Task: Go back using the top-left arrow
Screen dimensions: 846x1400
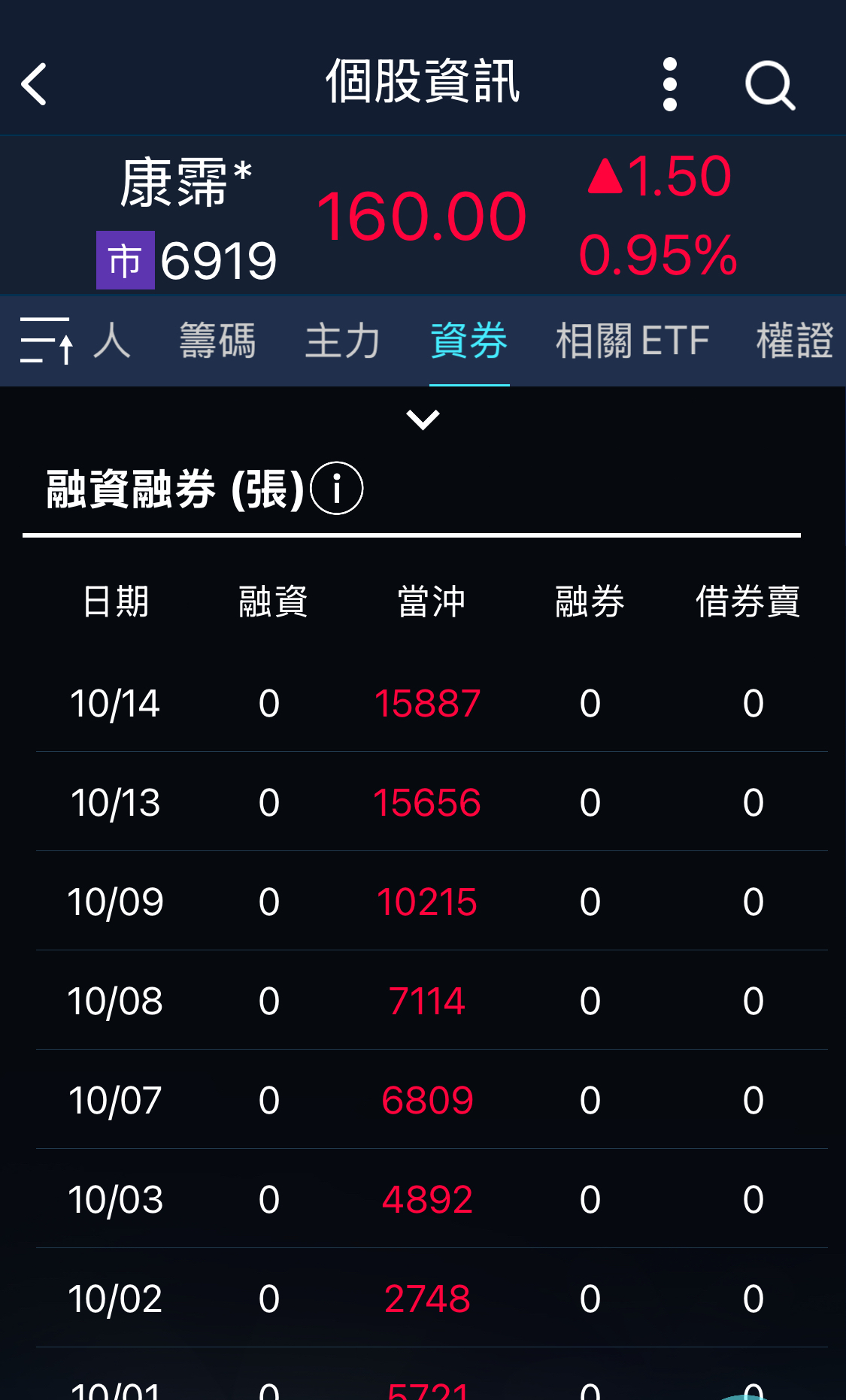Action: (x=35, y=83)
